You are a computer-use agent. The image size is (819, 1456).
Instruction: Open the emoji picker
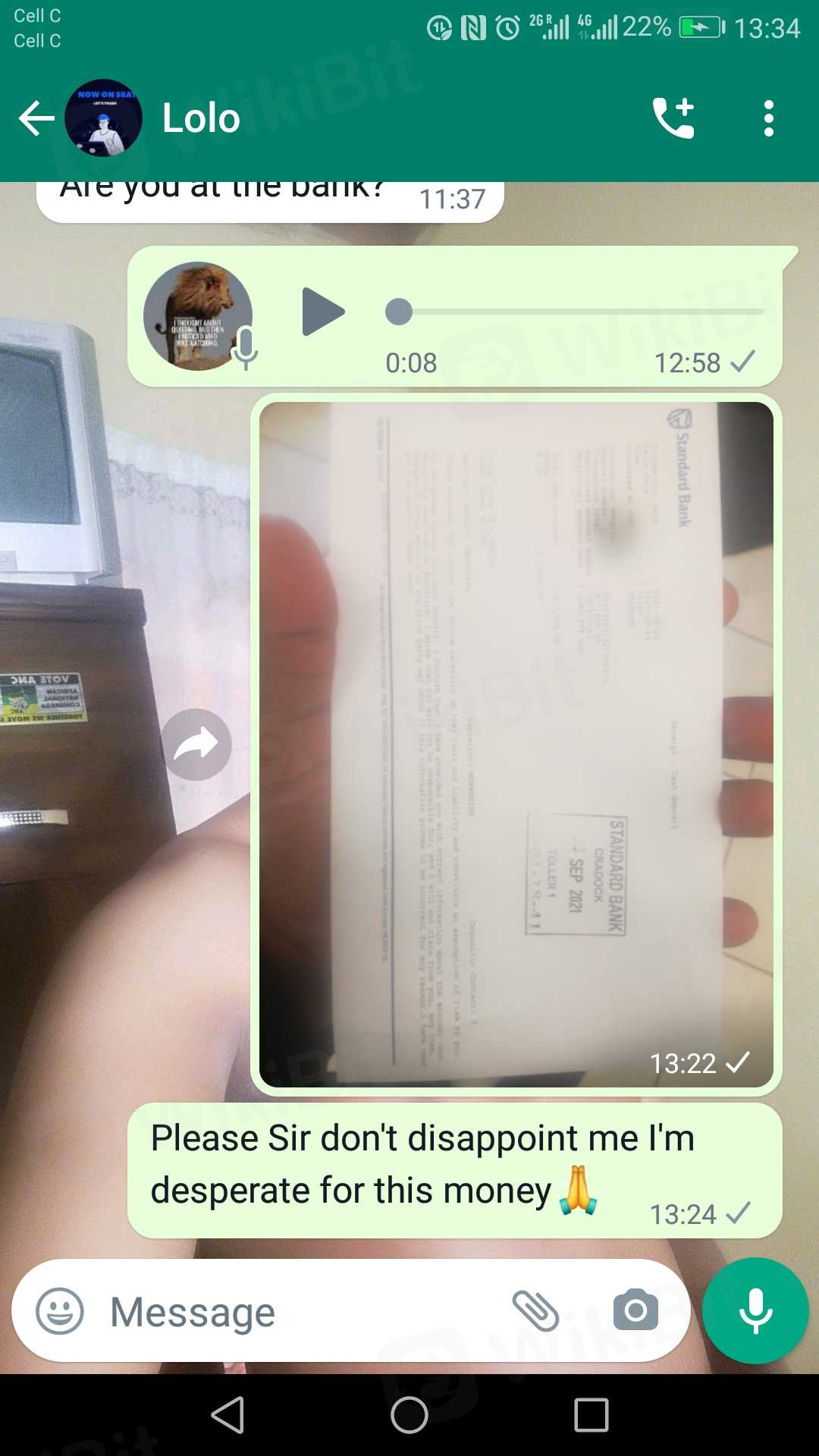(x=60, y=1311)
